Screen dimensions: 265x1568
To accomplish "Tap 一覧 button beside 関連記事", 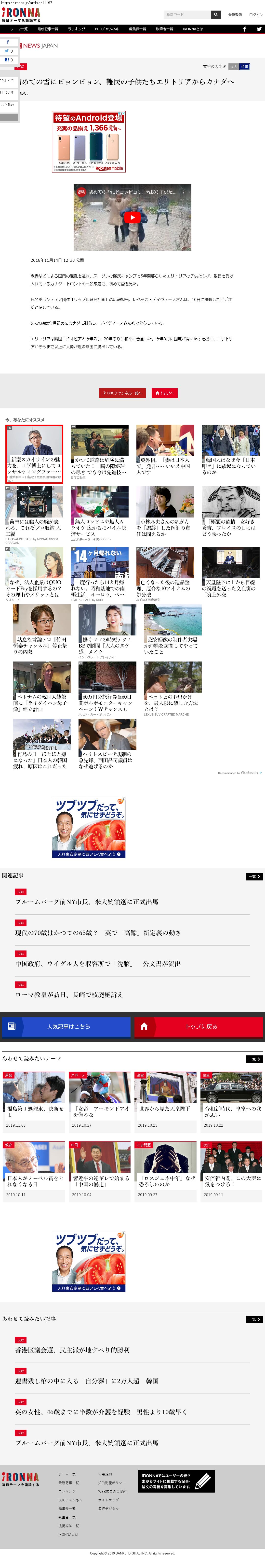I will point(254,877).
